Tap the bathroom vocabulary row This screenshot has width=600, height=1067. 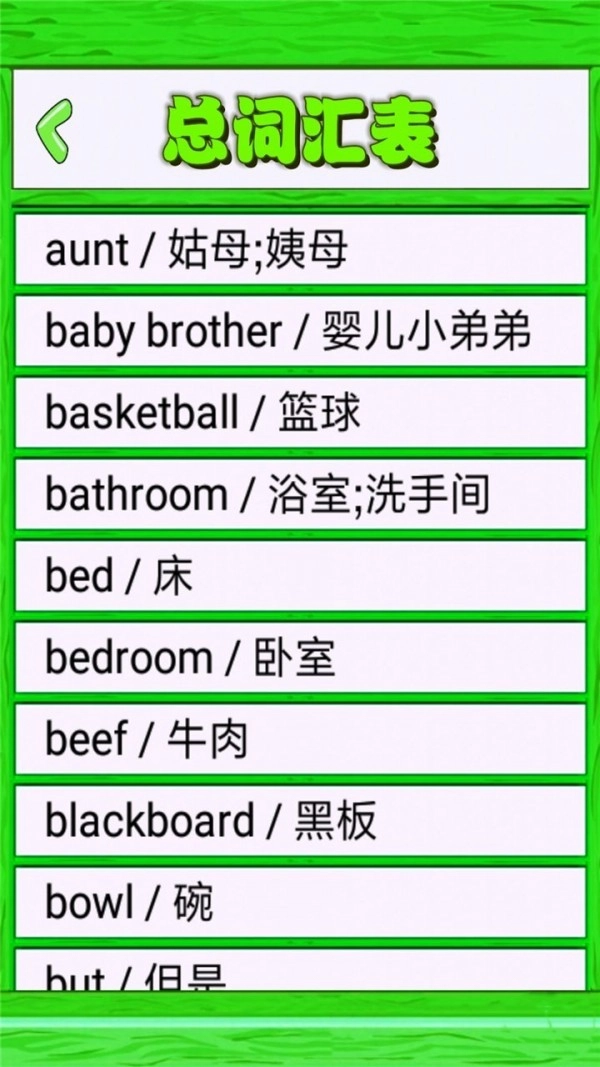299,494
